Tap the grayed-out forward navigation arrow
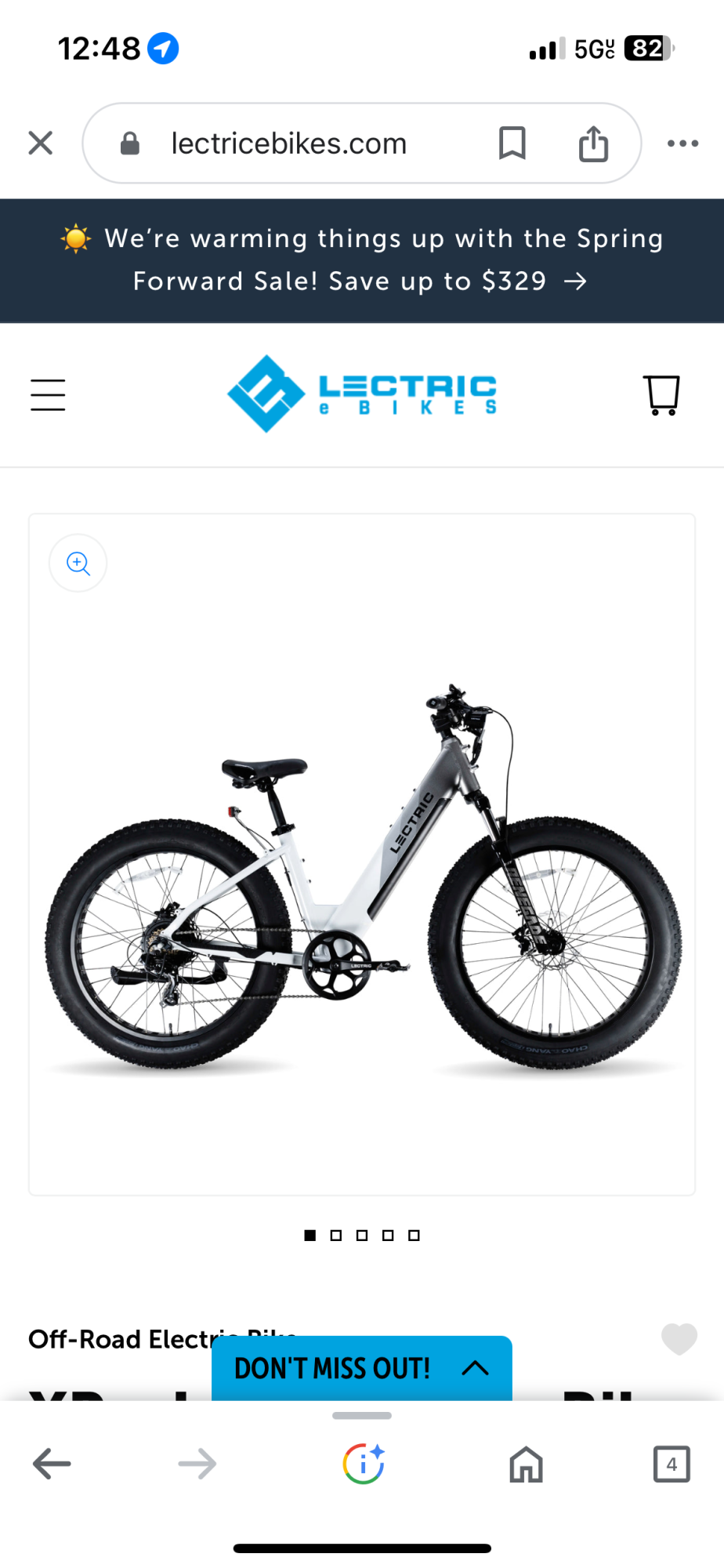This screenshot has height=1568, width=724. tap(197, 1463)
